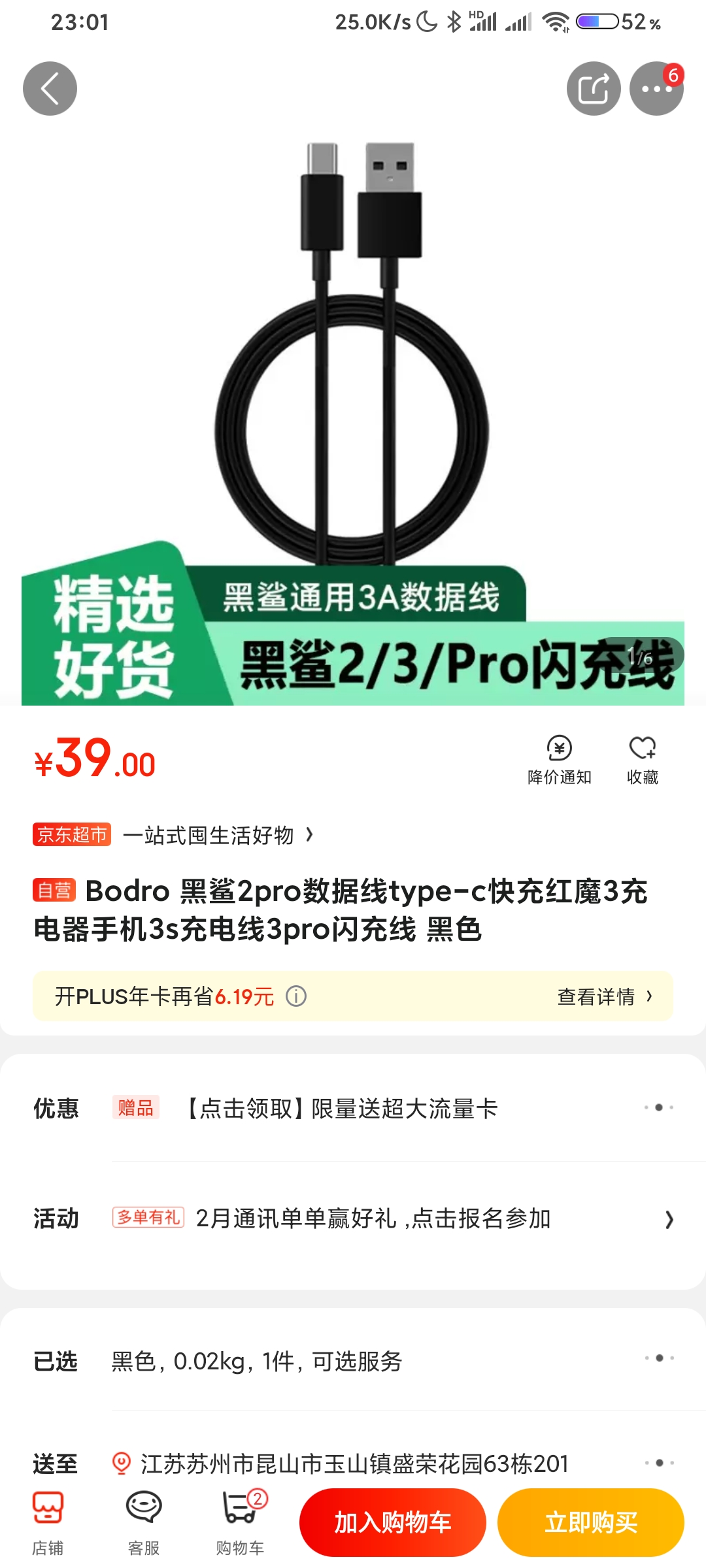Open the main product image
Viewport: 706px width, 1568px height.
(x=353, y=418)
